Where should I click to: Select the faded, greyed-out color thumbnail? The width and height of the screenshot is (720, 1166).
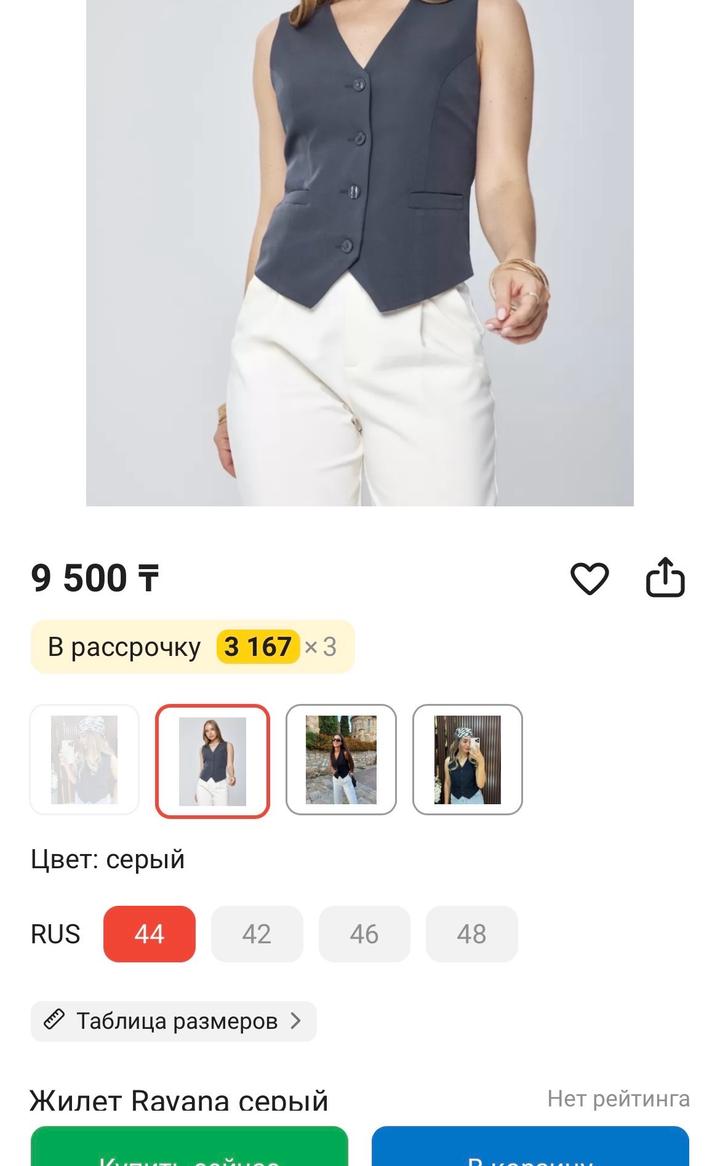point(85,760)
